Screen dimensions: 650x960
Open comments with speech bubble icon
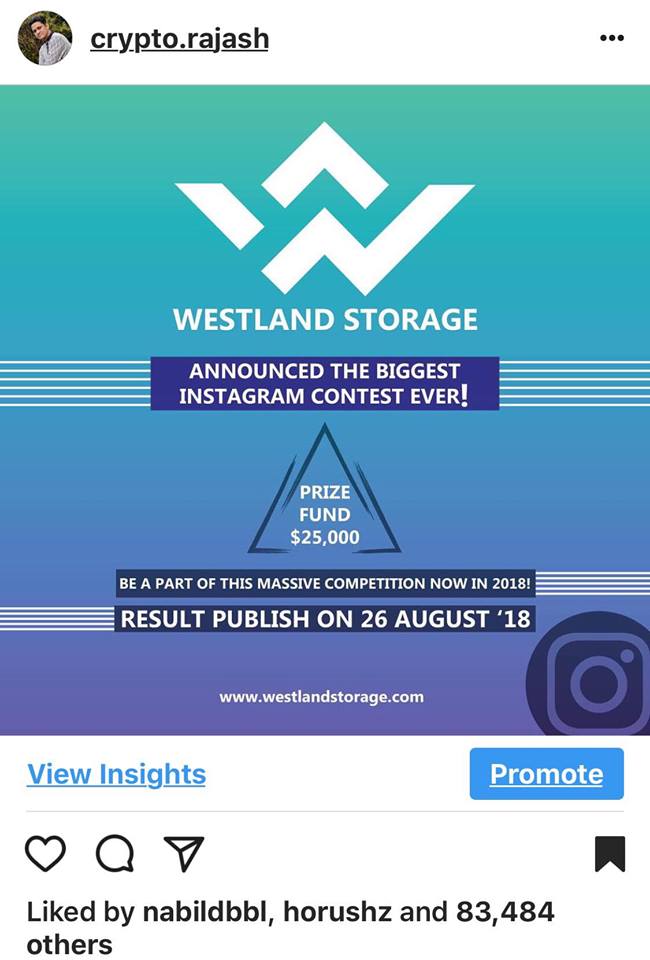click(x=114, y=853)
